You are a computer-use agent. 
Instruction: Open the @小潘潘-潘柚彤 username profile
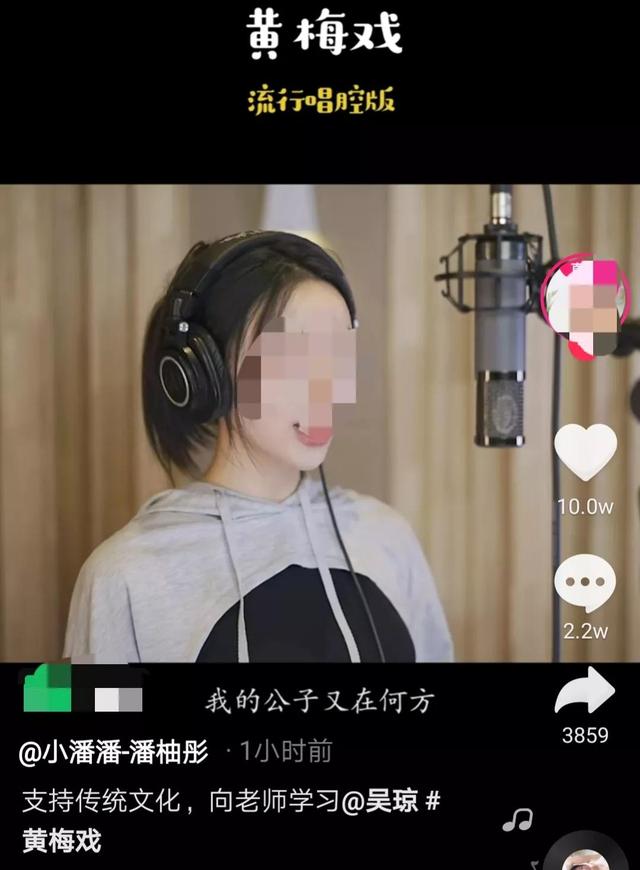[x=114, y=752]
